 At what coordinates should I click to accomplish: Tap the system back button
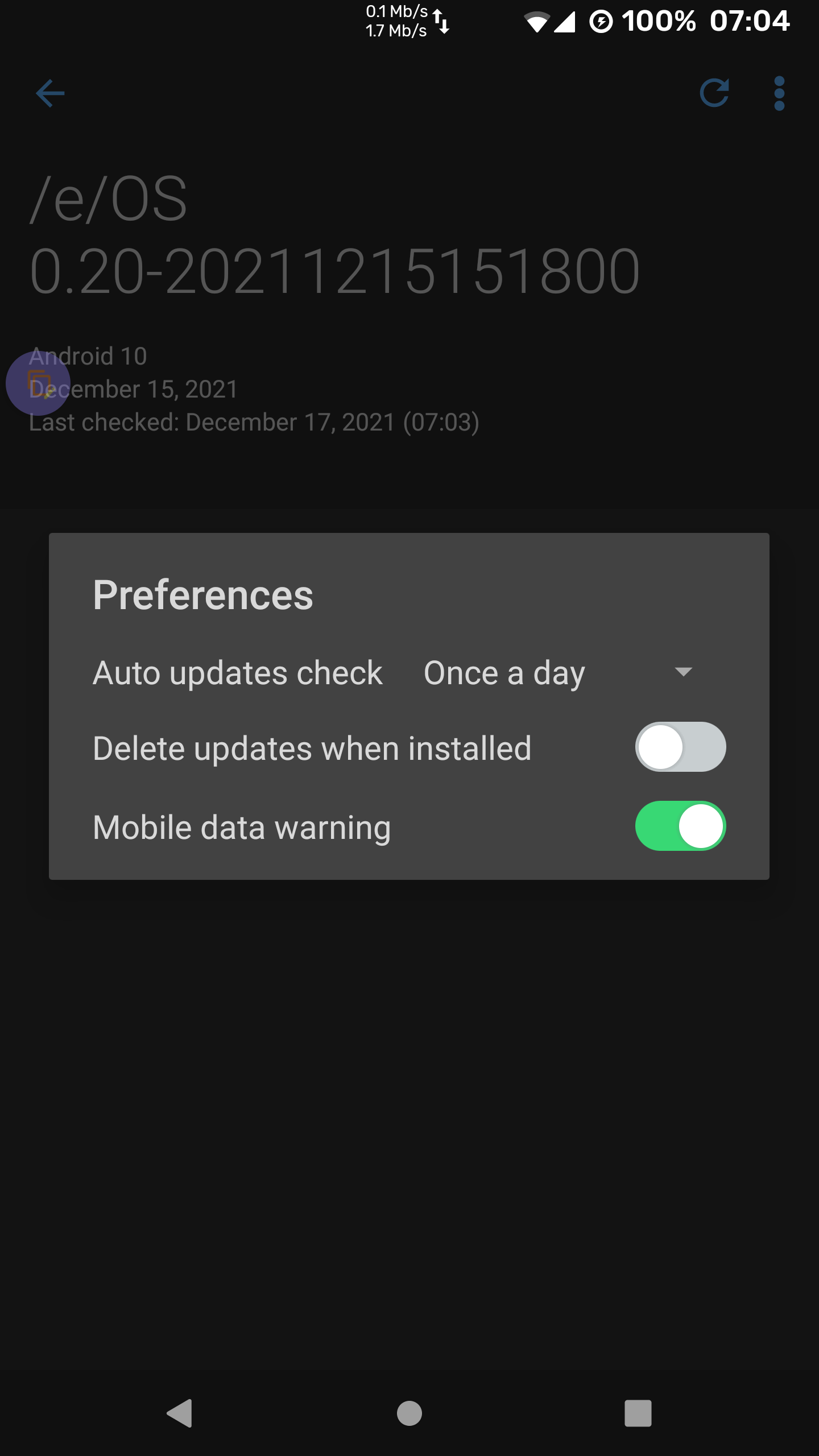[180, 1413]
